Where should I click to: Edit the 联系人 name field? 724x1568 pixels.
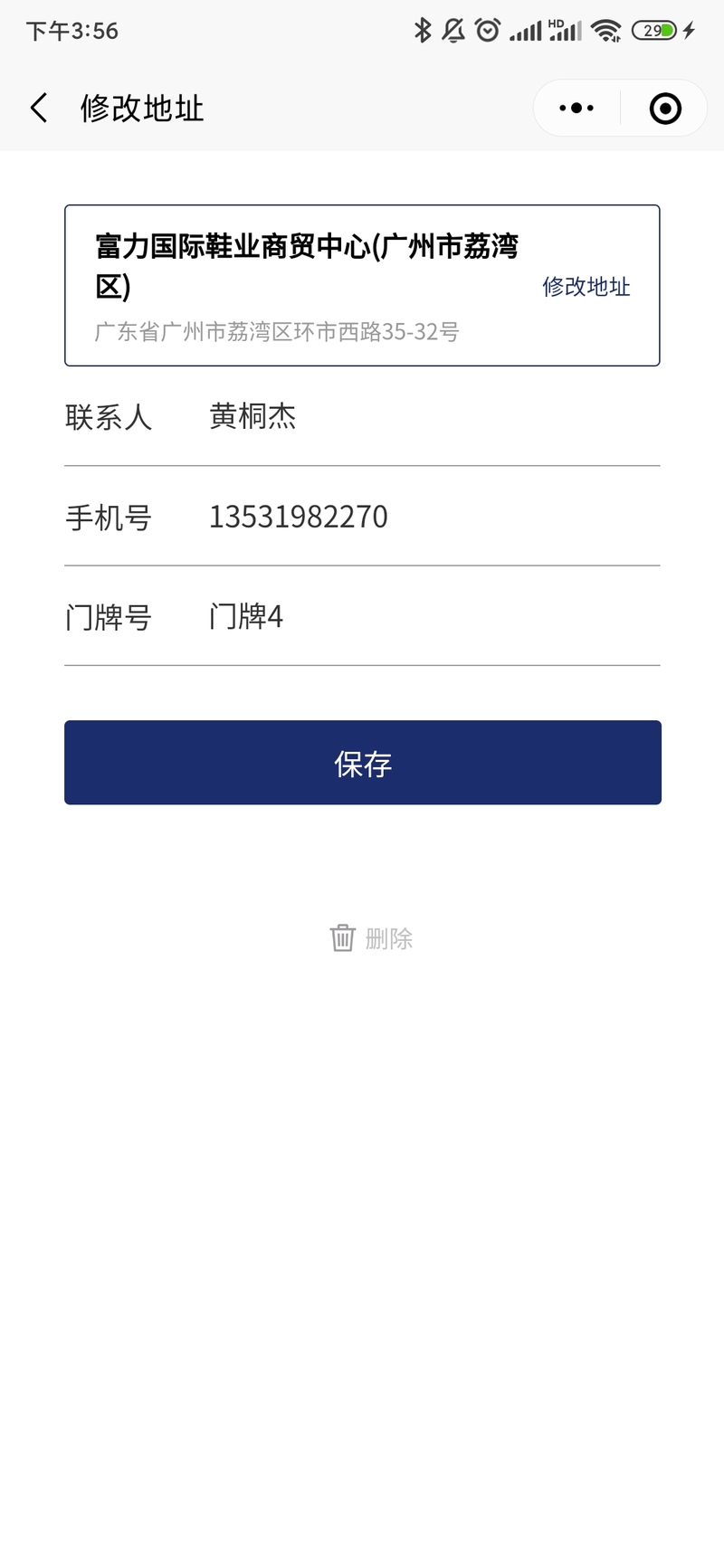pos(434,416)
